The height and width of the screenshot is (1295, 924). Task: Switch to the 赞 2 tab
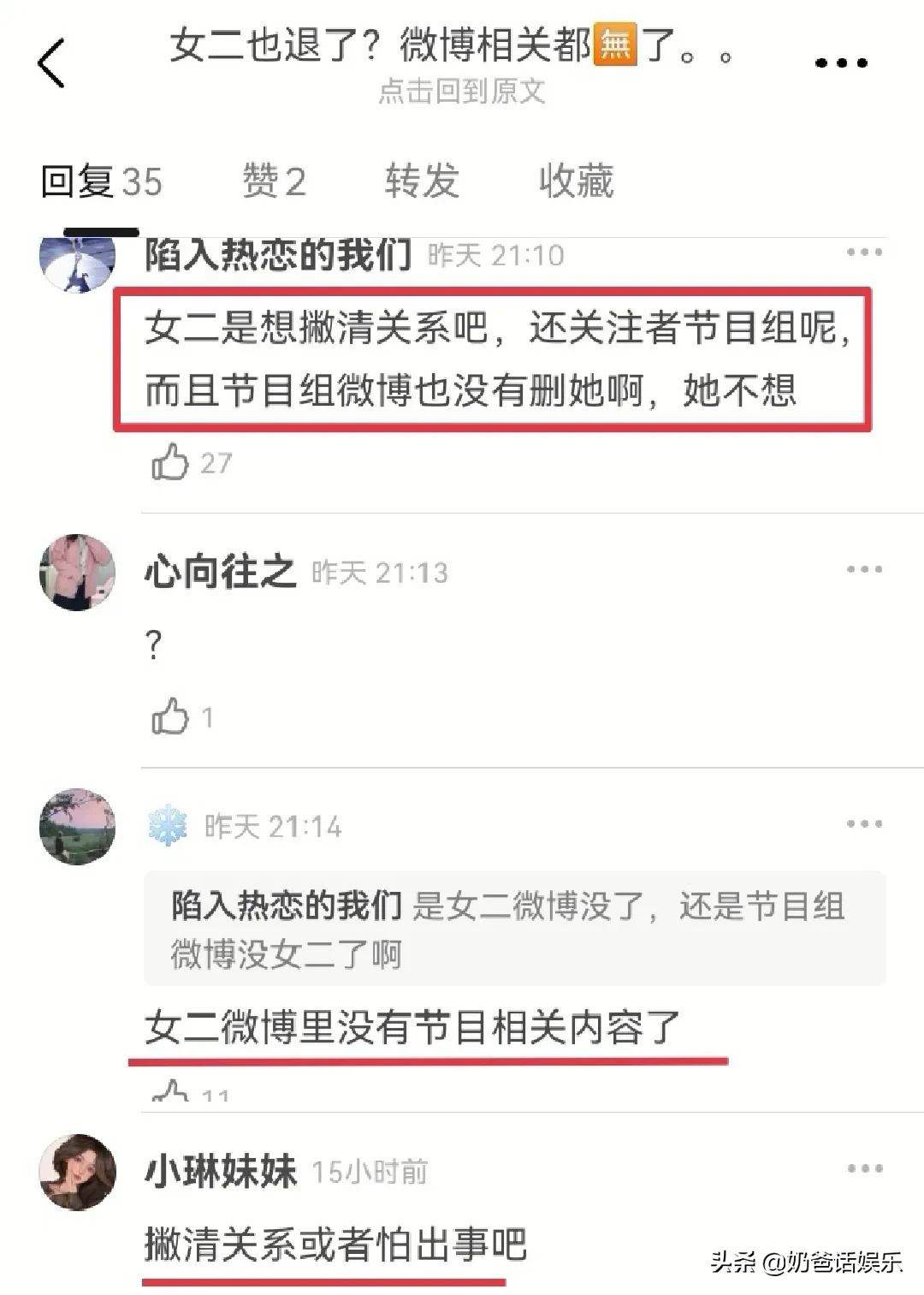274,181
